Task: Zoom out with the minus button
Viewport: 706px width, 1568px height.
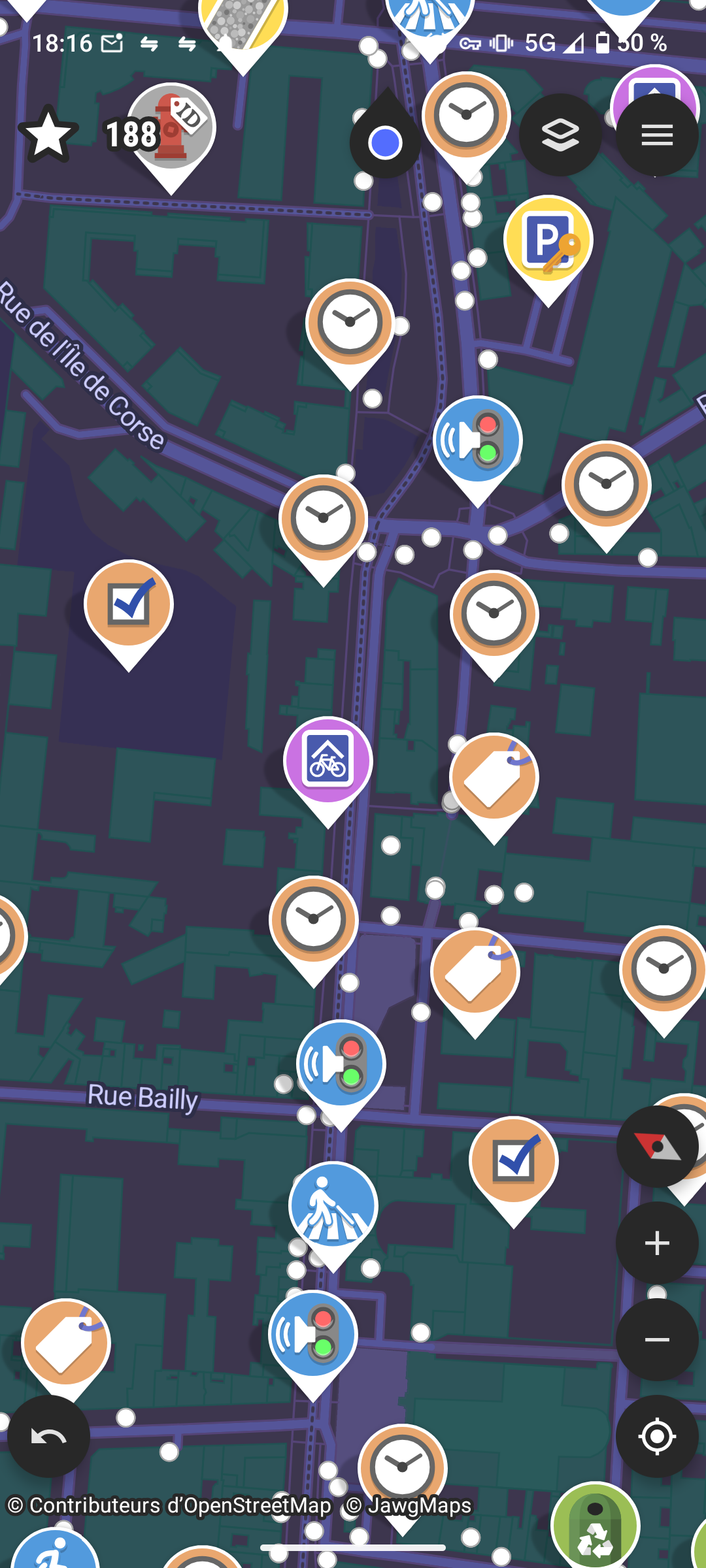Action: [657, 1339]
